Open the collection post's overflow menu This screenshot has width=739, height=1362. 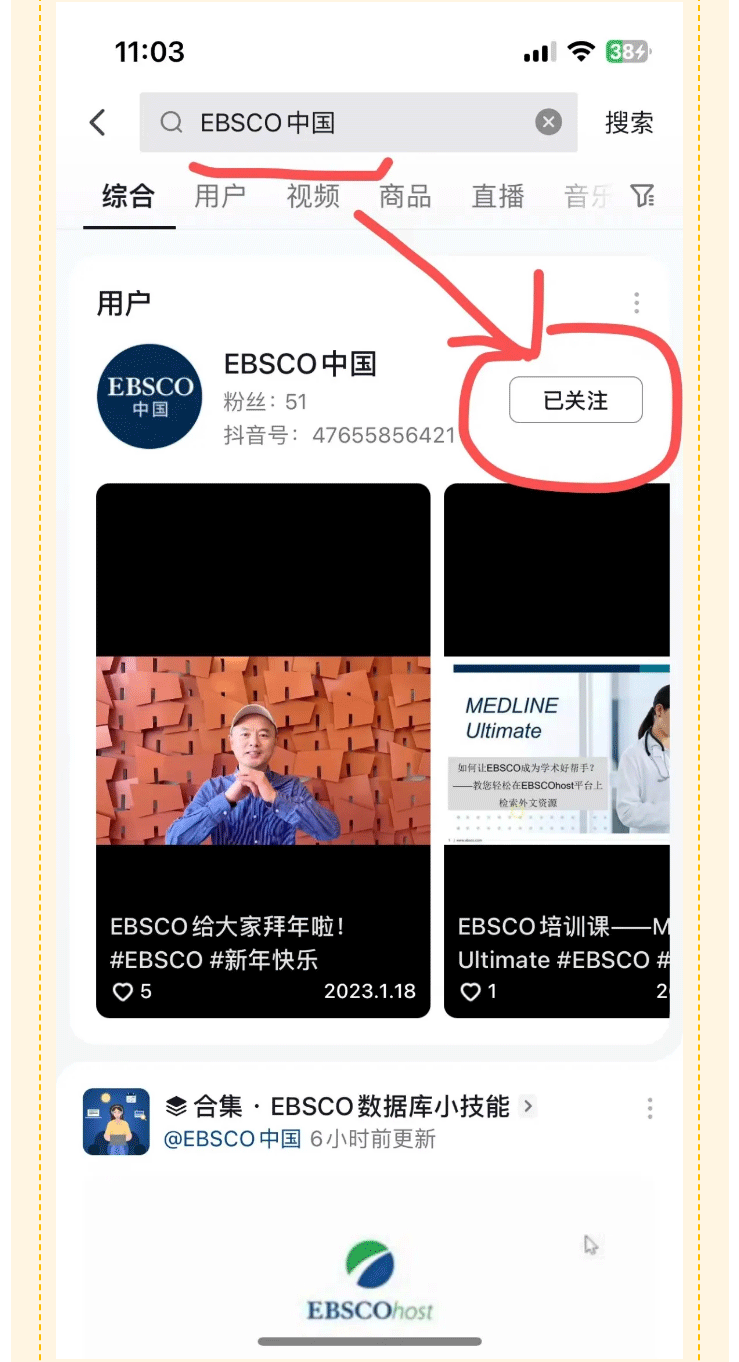tap(650, 1108)
